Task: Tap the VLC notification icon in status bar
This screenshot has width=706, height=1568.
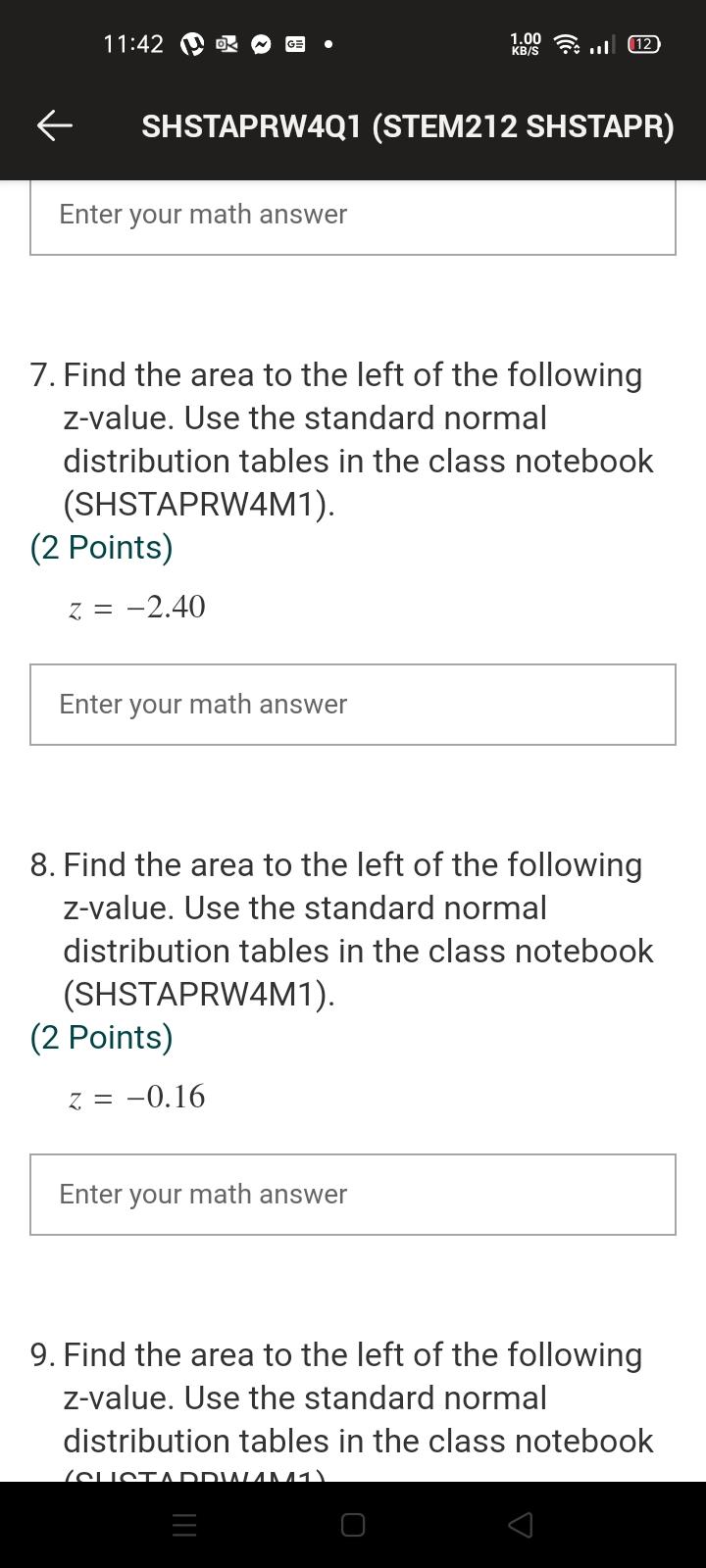Action: pyautogui.click(x=191, y=44)
